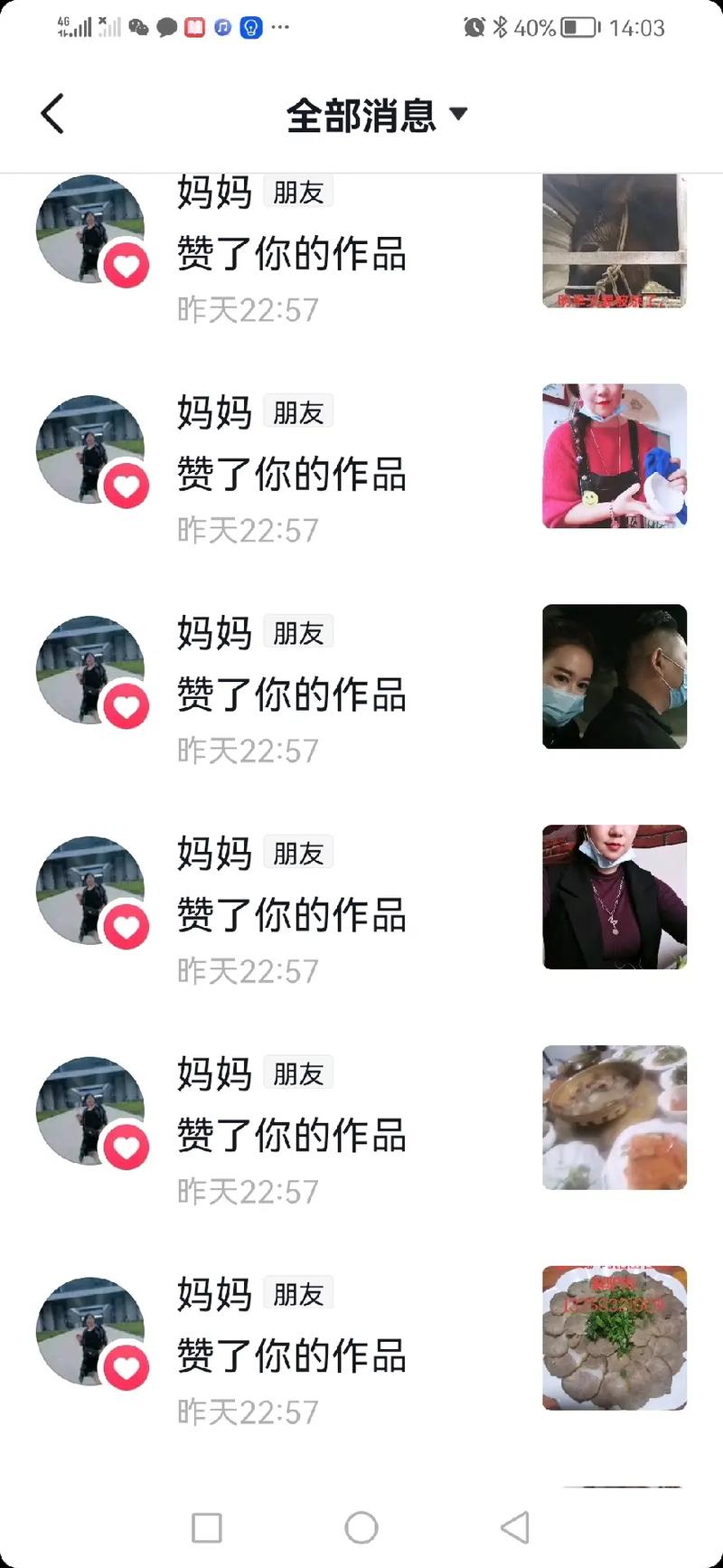Tap the heart badge on the last notification avatar
Image resolution: width=723 pixels, height=1568 pixels.
pyautogui.click(x=127, y=1367)
